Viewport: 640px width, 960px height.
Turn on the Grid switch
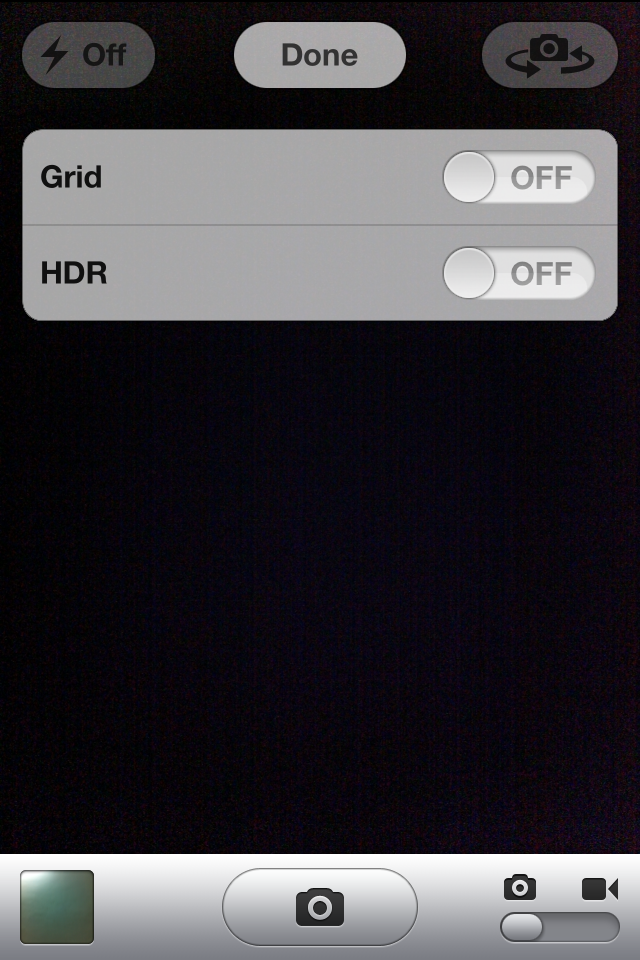(518, 178)
